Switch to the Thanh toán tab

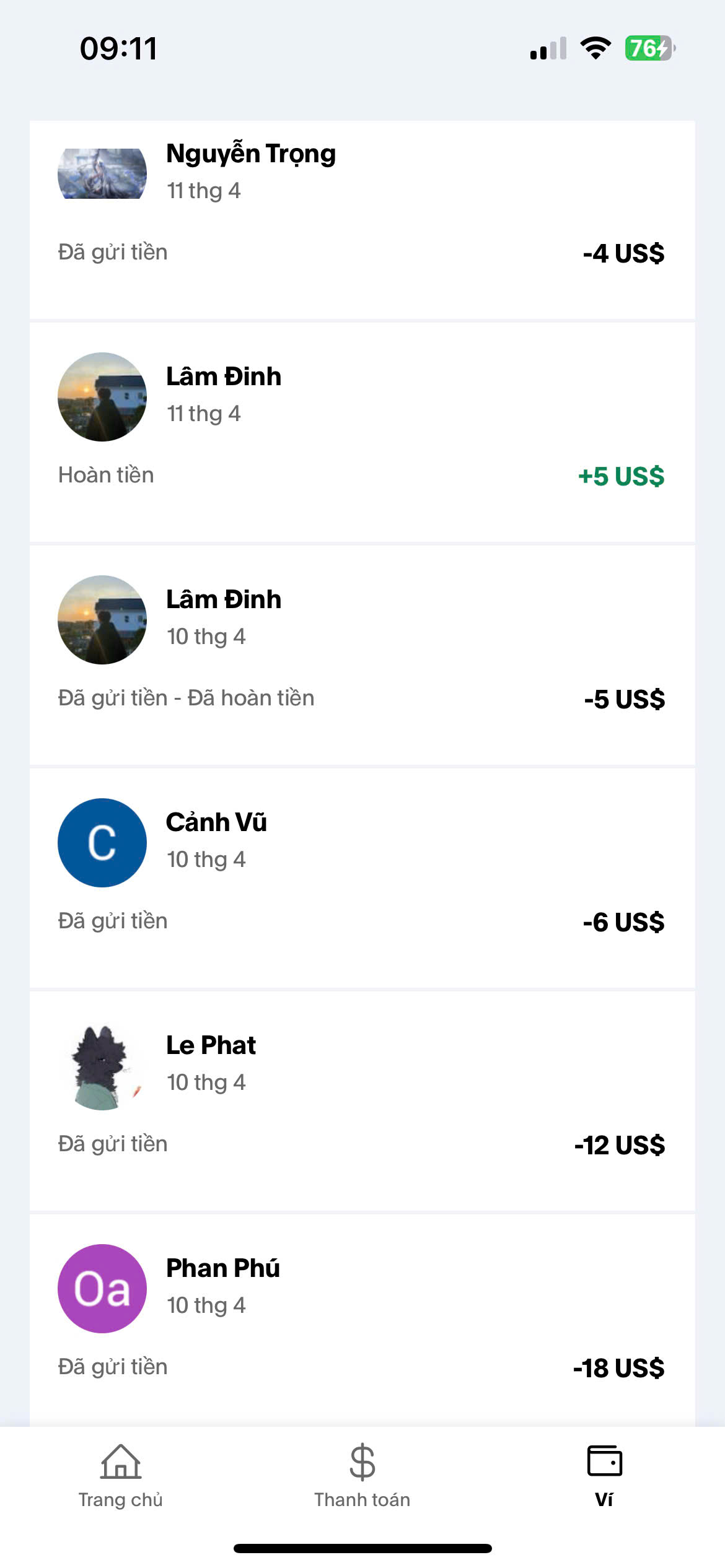362,1477
